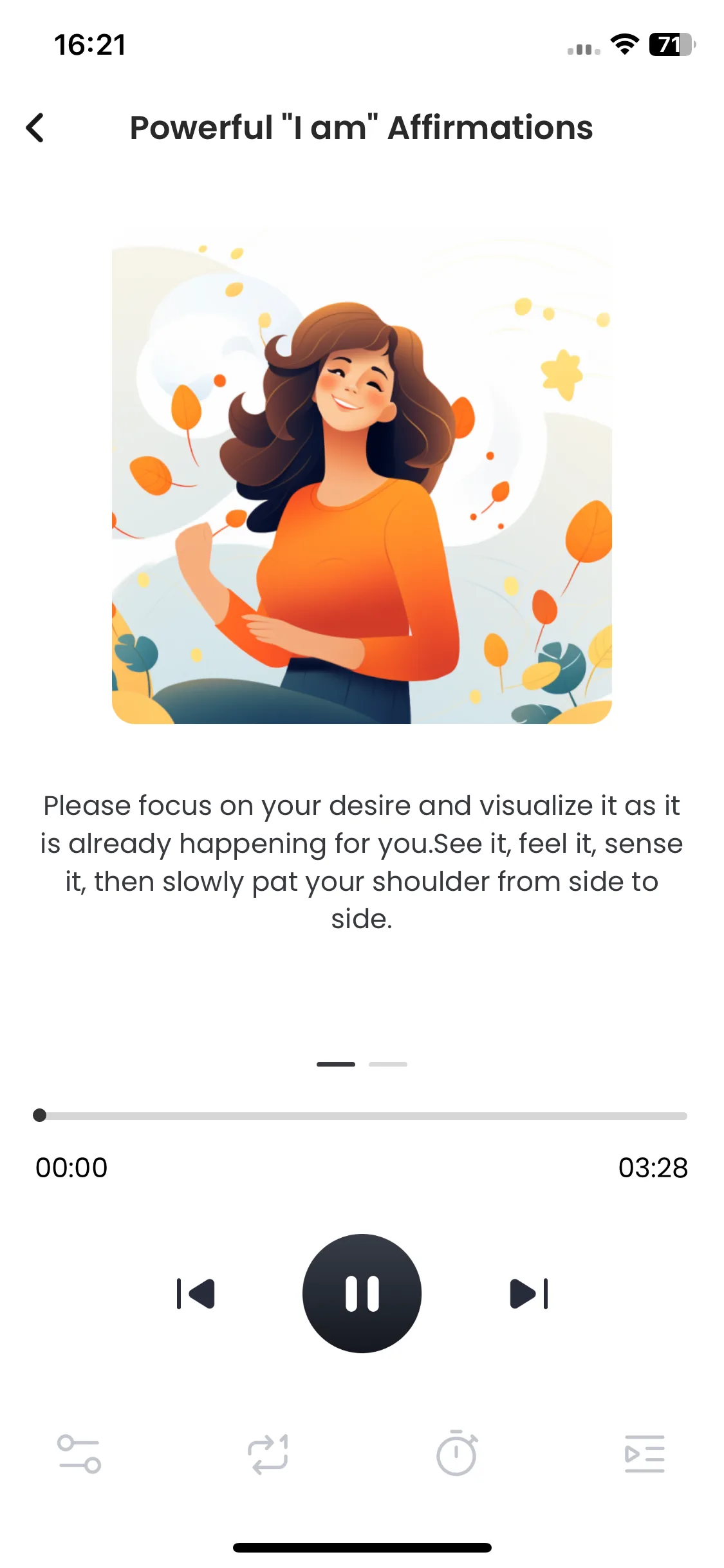Image resolution: width=724 pixels, height=1568 pixels.
Task: Go back from the affirmations player
Action: coord(35,127)
